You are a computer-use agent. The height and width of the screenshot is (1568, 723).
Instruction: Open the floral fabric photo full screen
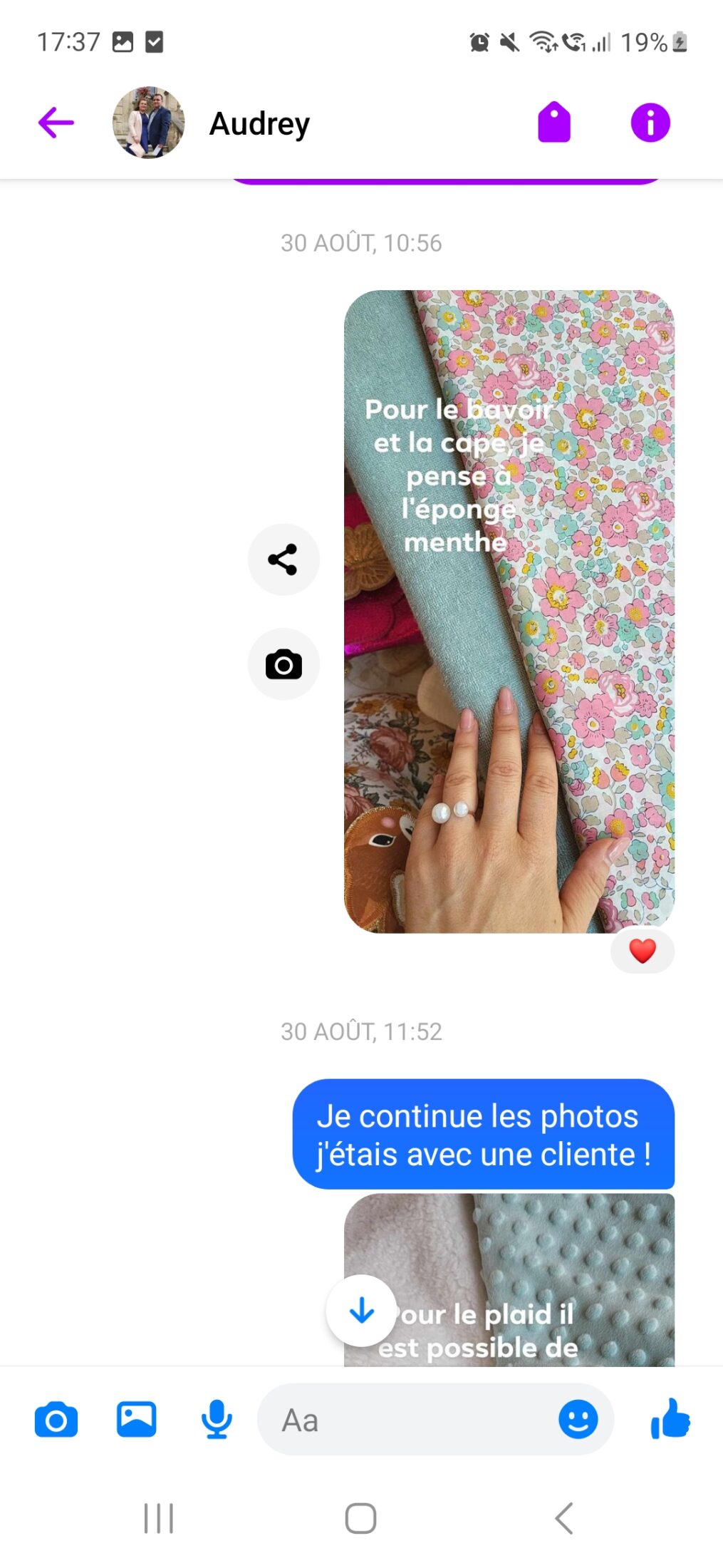click(509, 612)
